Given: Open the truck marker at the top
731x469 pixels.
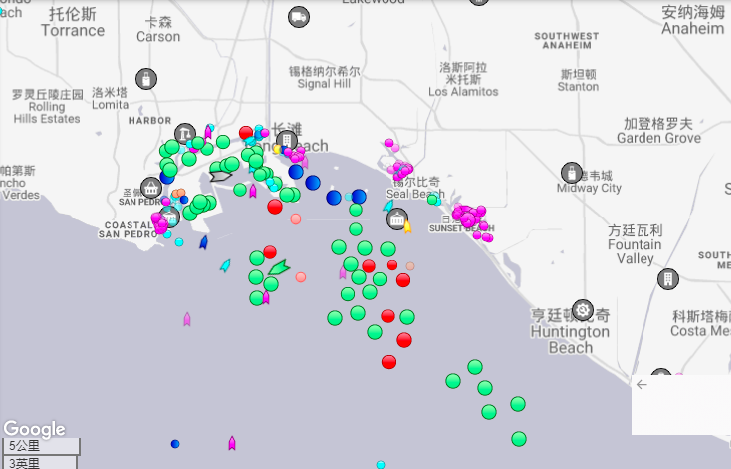Looking at the screenshot, I should pos(298,16).
